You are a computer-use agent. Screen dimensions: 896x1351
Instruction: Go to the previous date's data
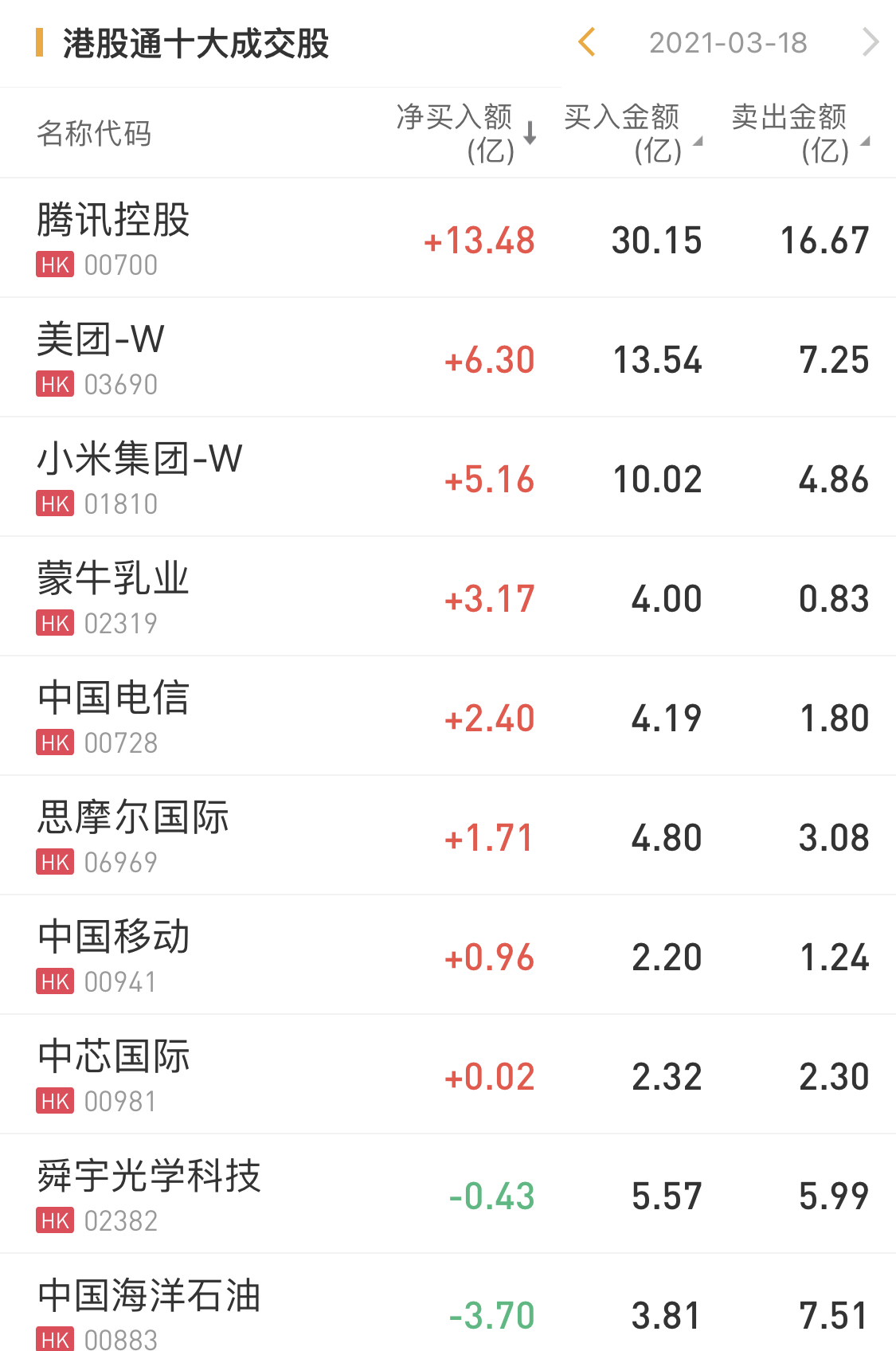click(x=587, y=42)
